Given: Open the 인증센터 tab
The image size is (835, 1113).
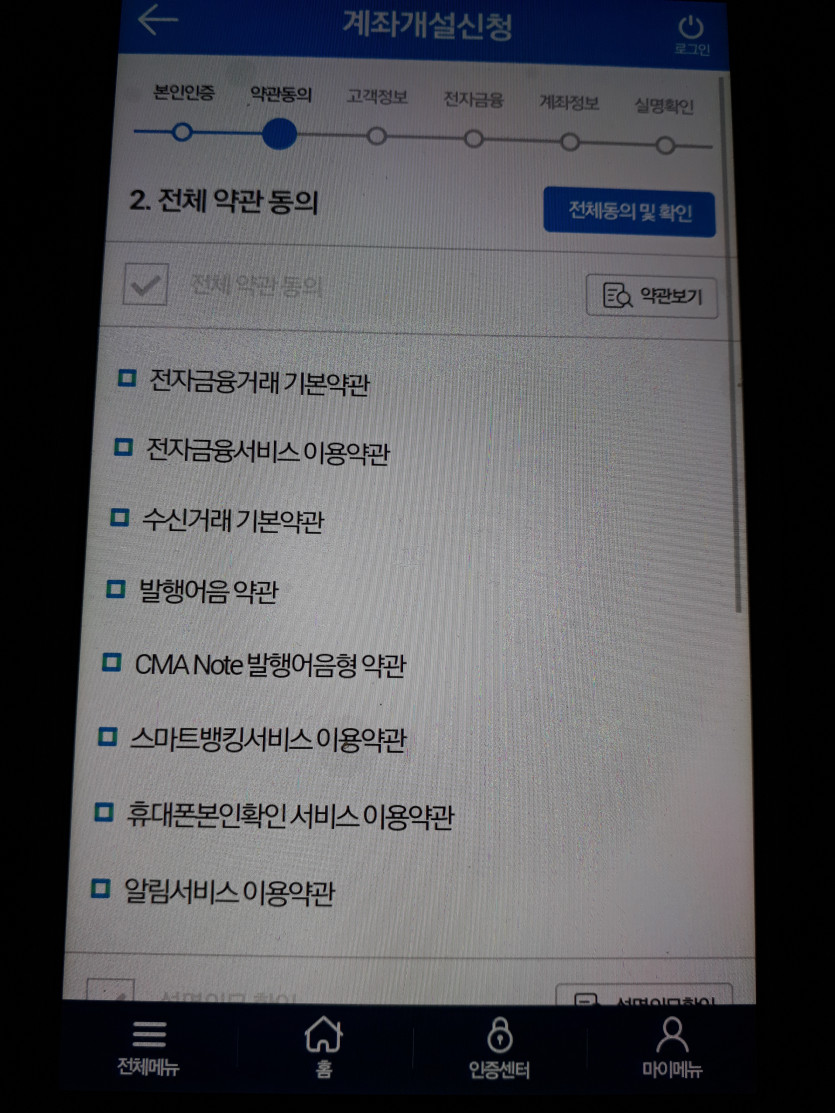Looking at the screenshot, I should point(499,1047).
